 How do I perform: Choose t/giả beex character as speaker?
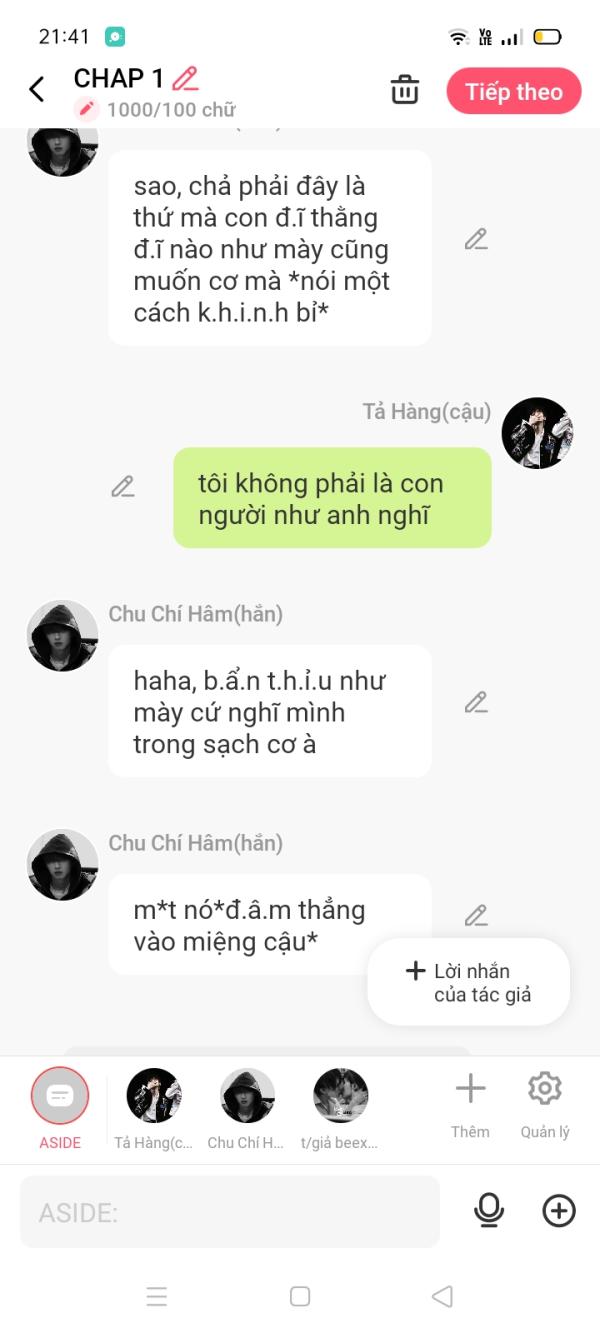click(x=340, y=1108)
